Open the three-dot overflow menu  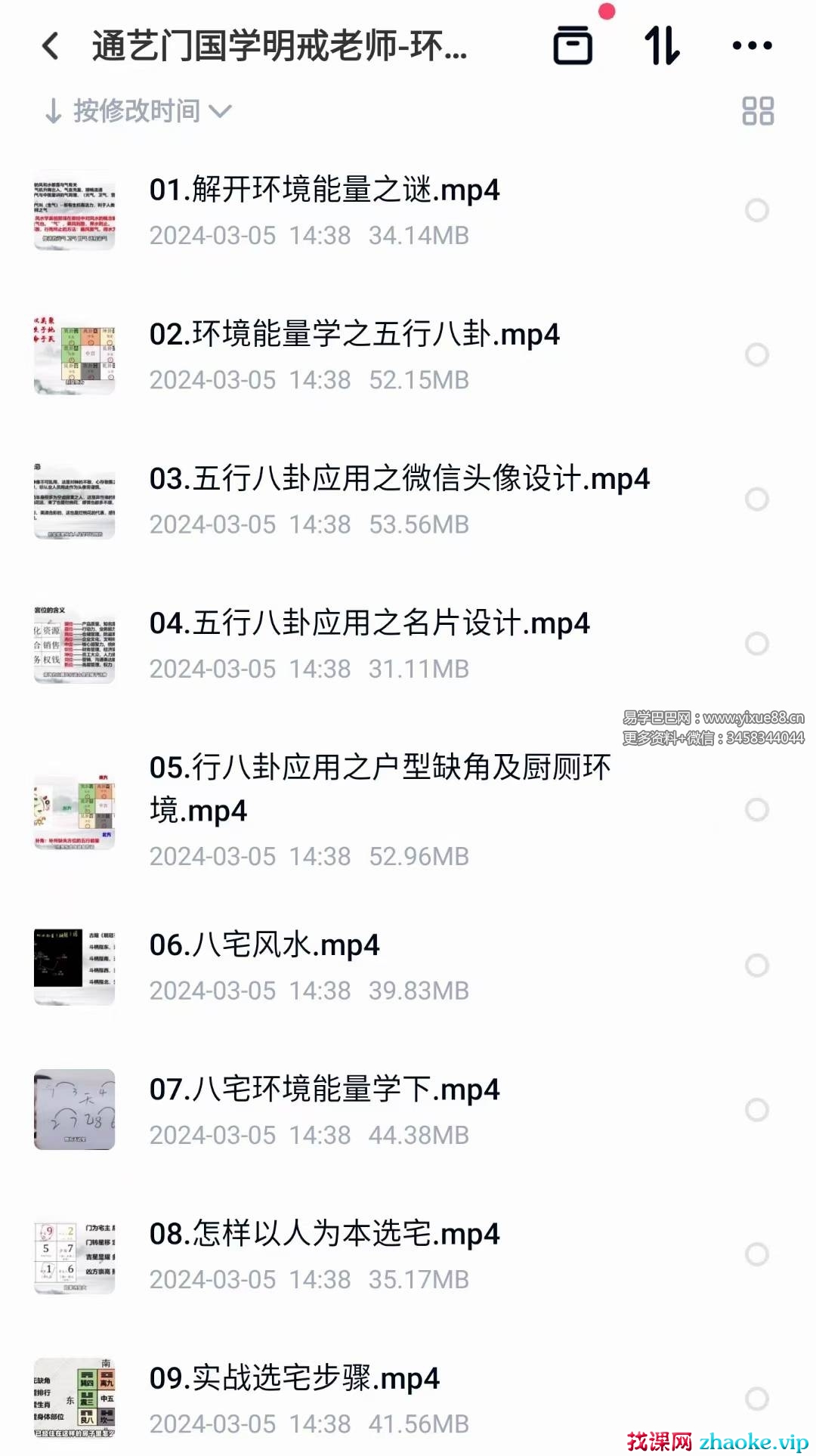pos(752,46)
